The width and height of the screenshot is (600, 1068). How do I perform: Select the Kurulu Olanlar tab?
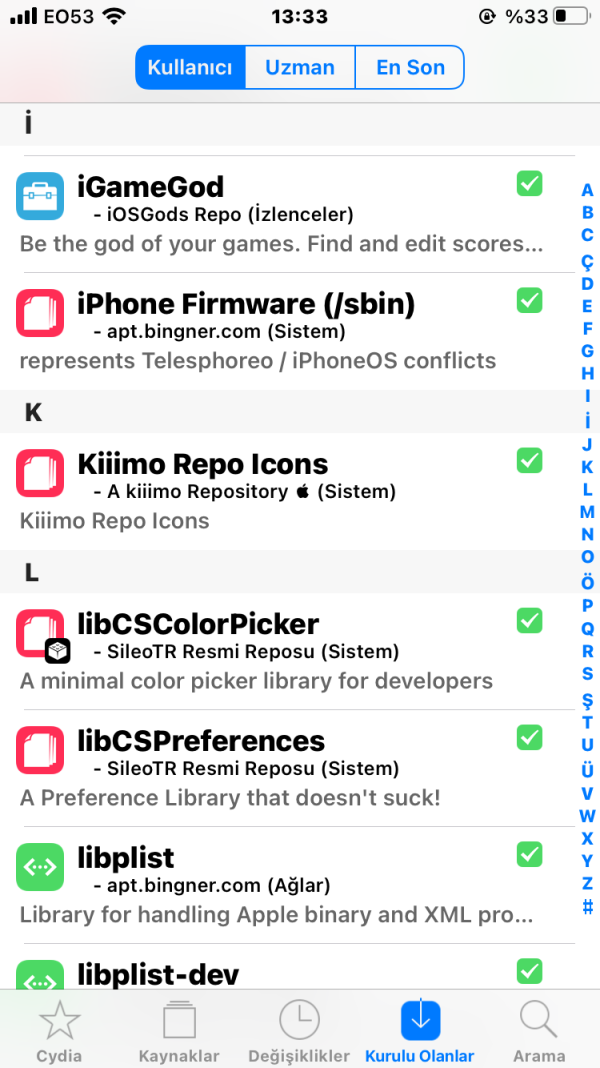pos(420,1030)
